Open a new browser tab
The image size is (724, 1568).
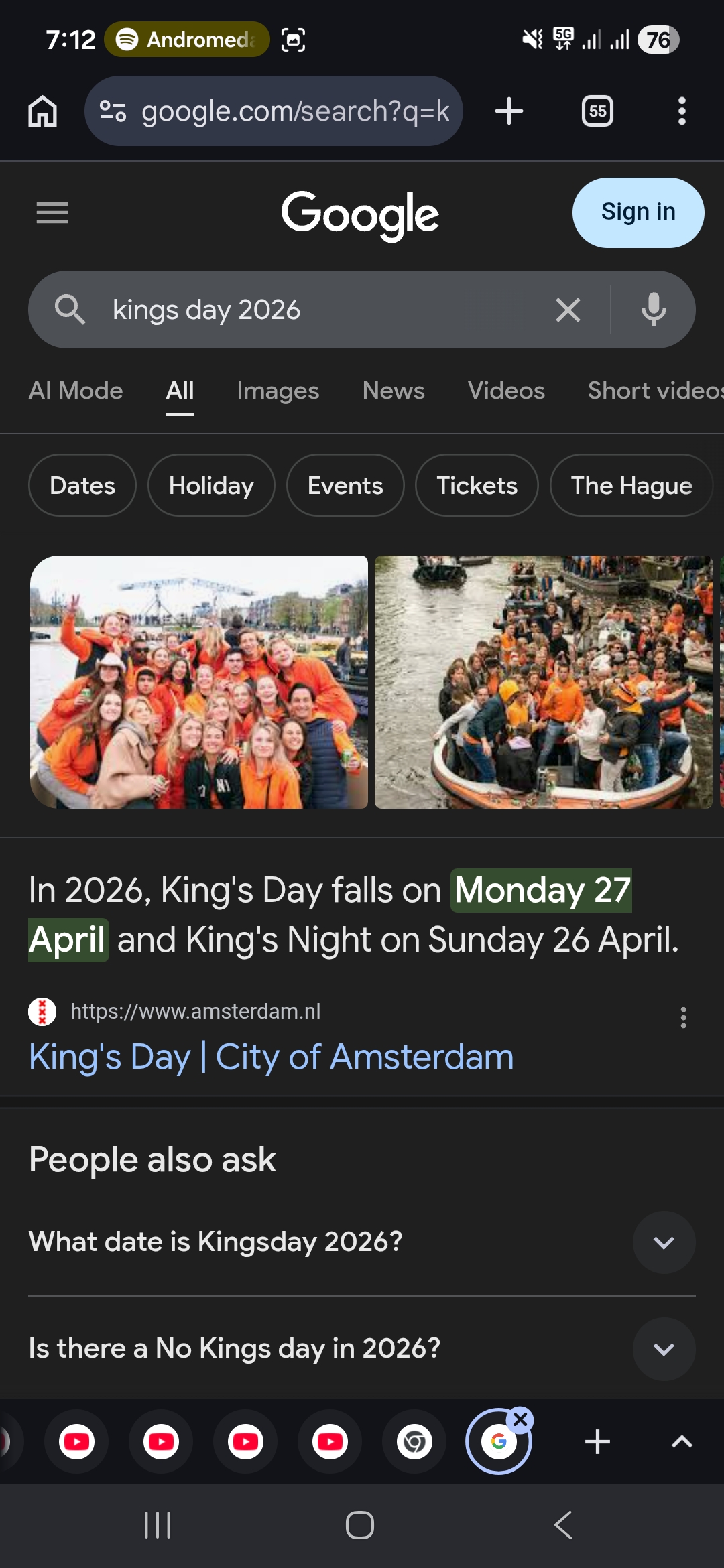point(509,111)
